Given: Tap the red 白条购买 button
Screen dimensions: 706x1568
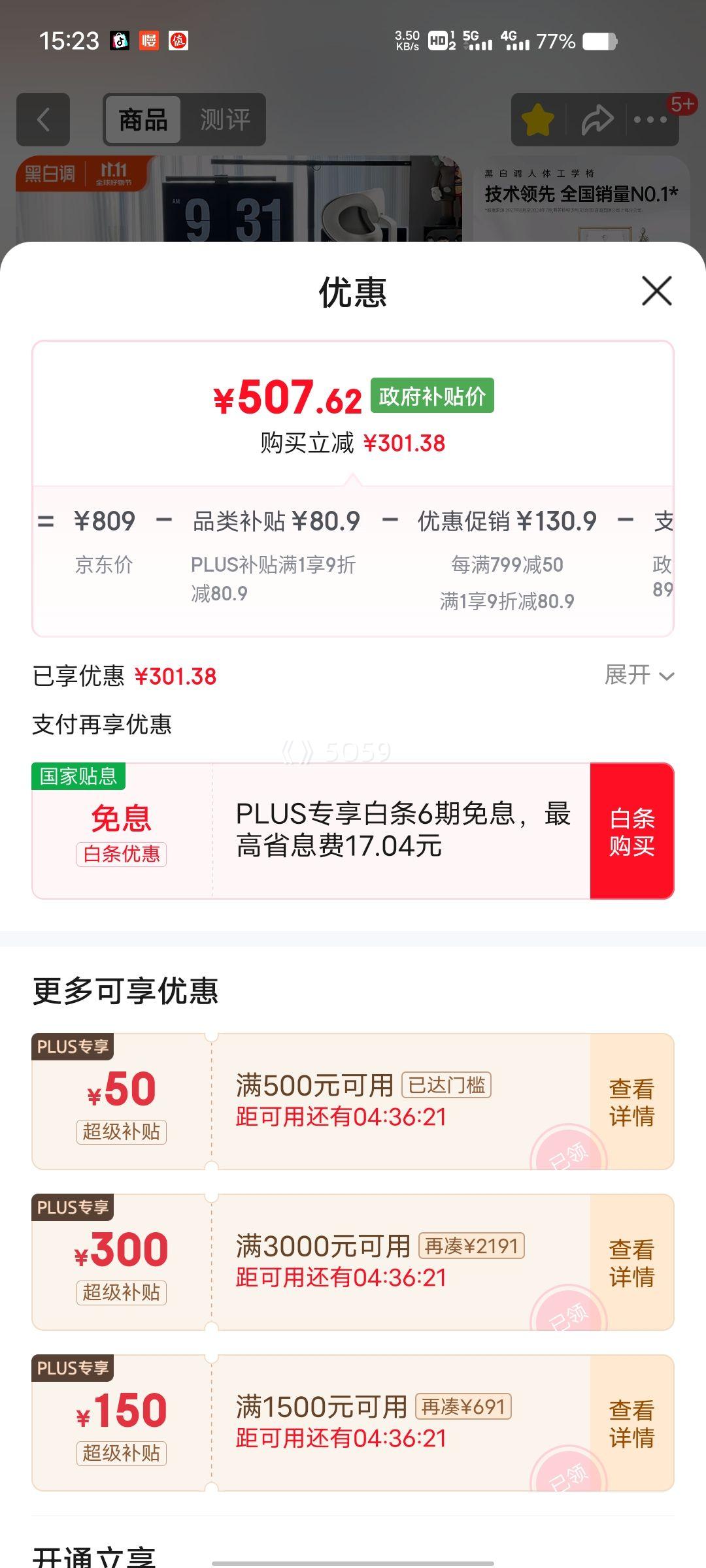Looking at the screenshot, I should click(x=631, y=831).
